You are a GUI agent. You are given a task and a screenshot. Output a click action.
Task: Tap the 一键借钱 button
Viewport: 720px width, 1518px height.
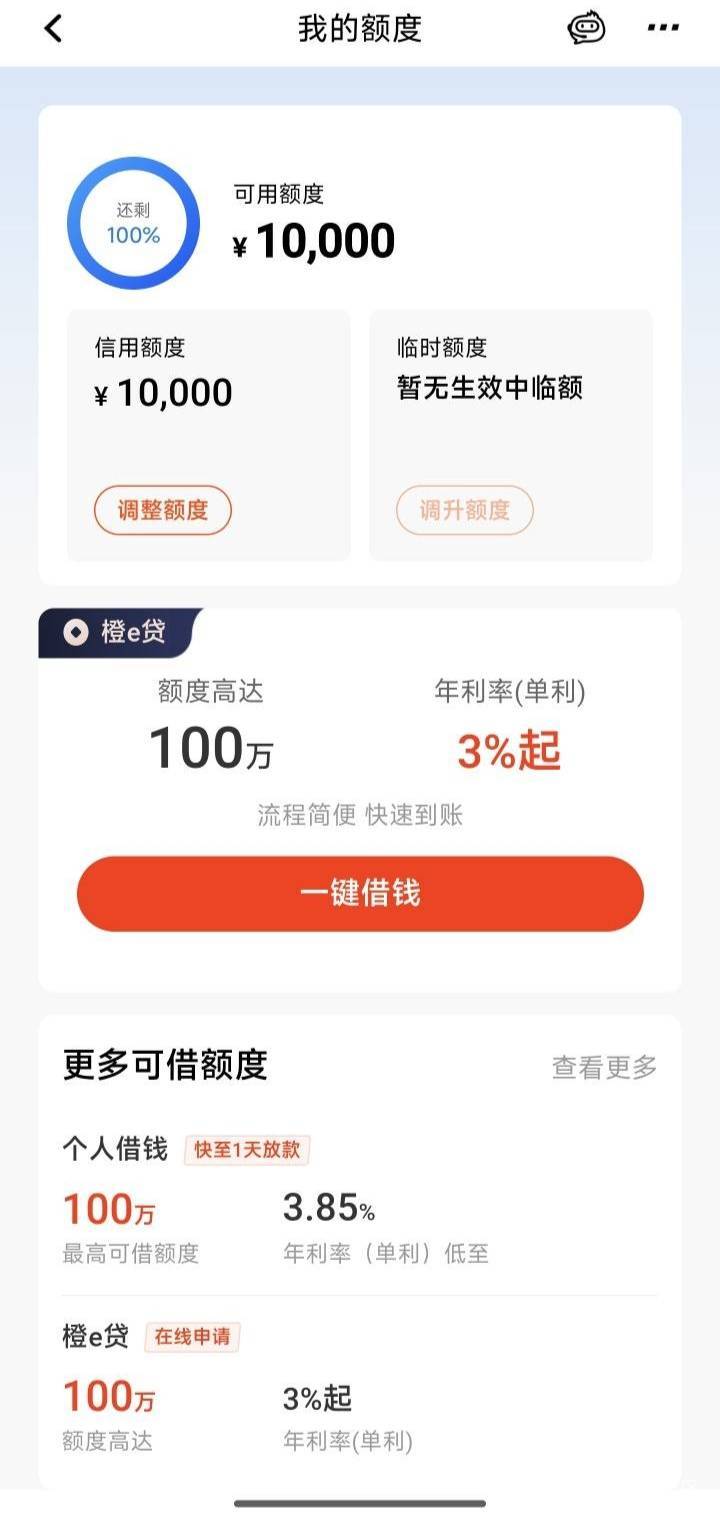coord(360,893)
